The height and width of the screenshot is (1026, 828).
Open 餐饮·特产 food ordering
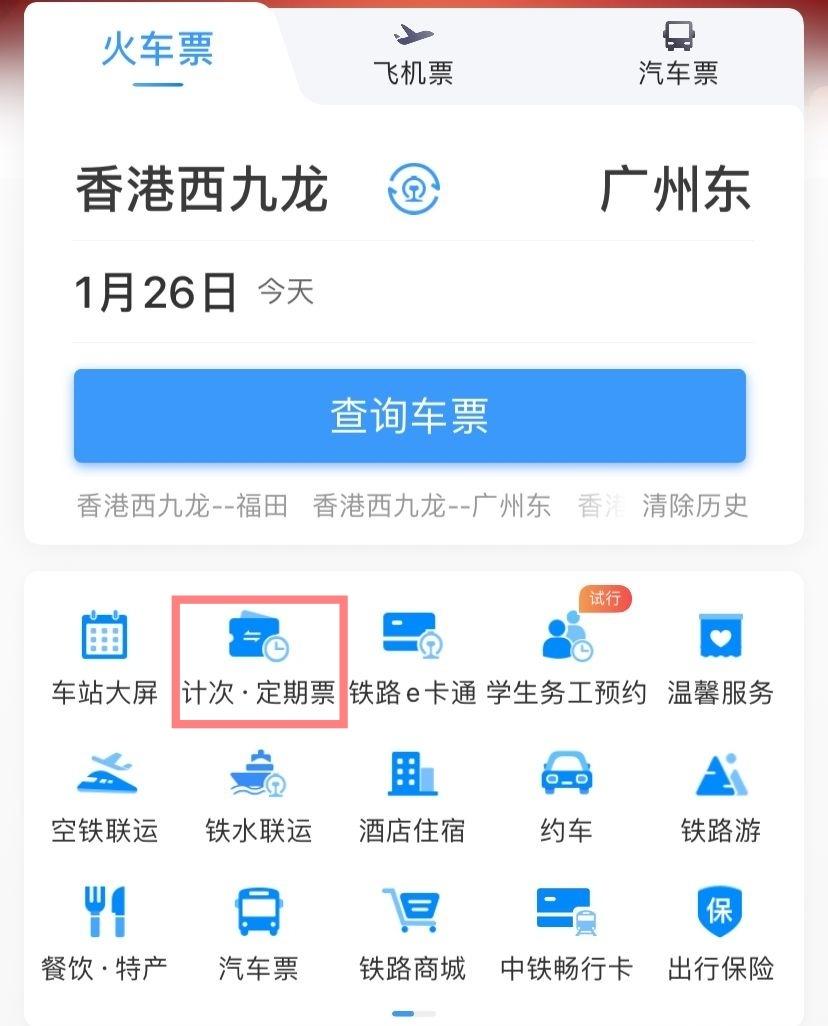coord(104,932)
